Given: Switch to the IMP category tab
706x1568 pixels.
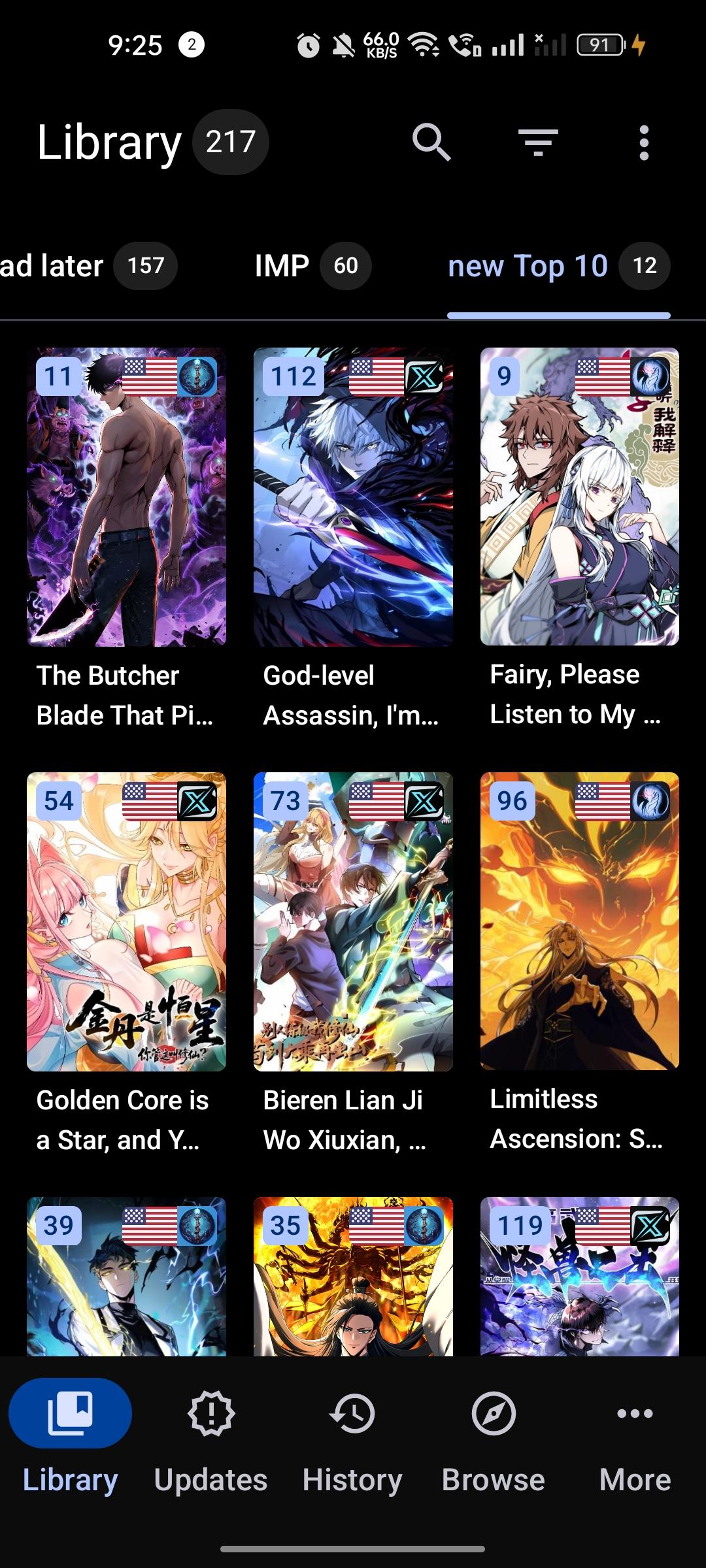Looking at the screenshot, I should [x=312, y=266].
